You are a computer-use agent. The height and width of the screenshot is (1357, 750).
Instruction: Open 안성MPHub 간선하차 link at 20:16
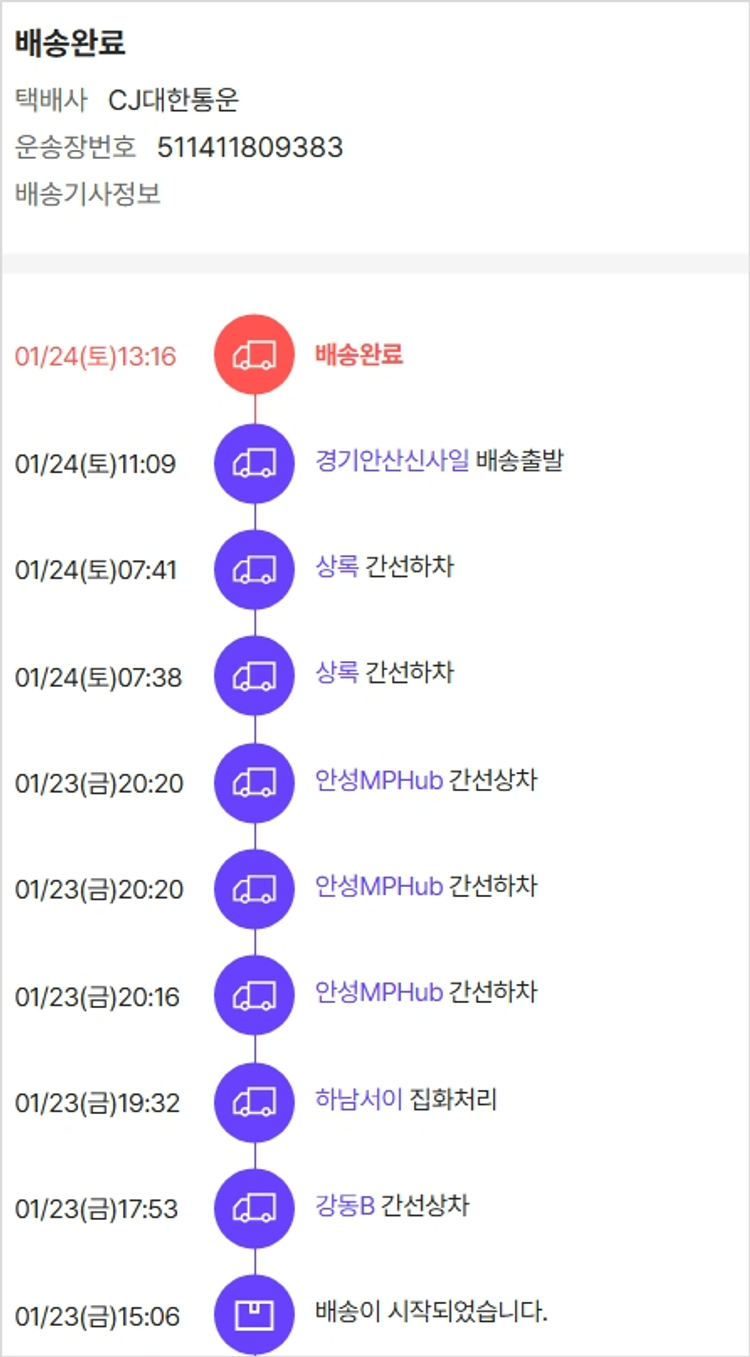click(x=378, y=992)
